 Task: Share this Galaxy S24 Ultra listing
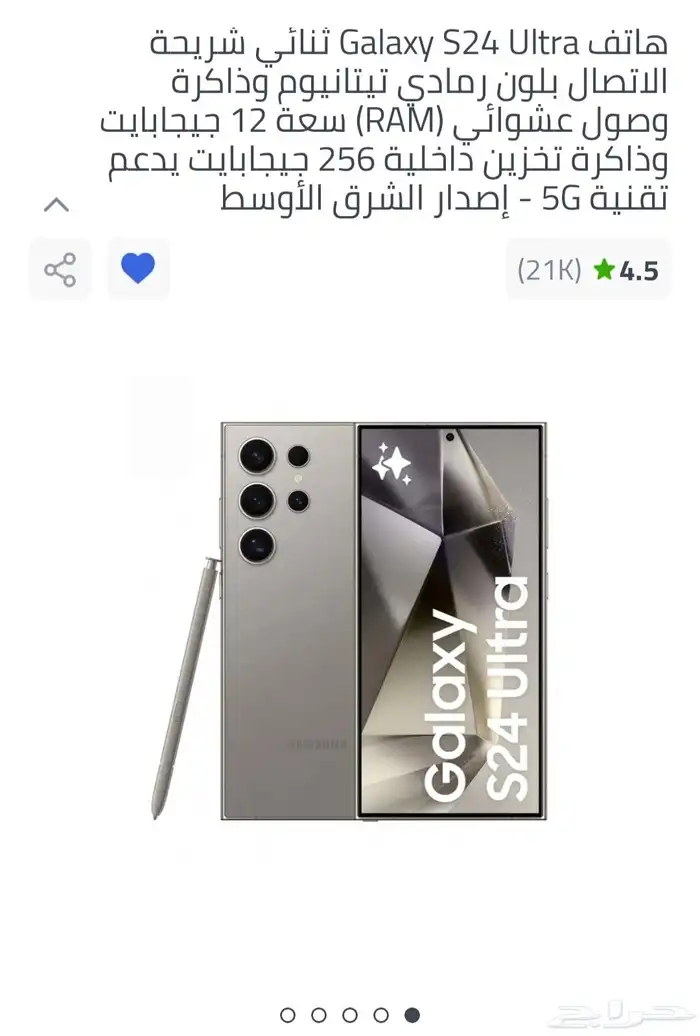[60, 270]
